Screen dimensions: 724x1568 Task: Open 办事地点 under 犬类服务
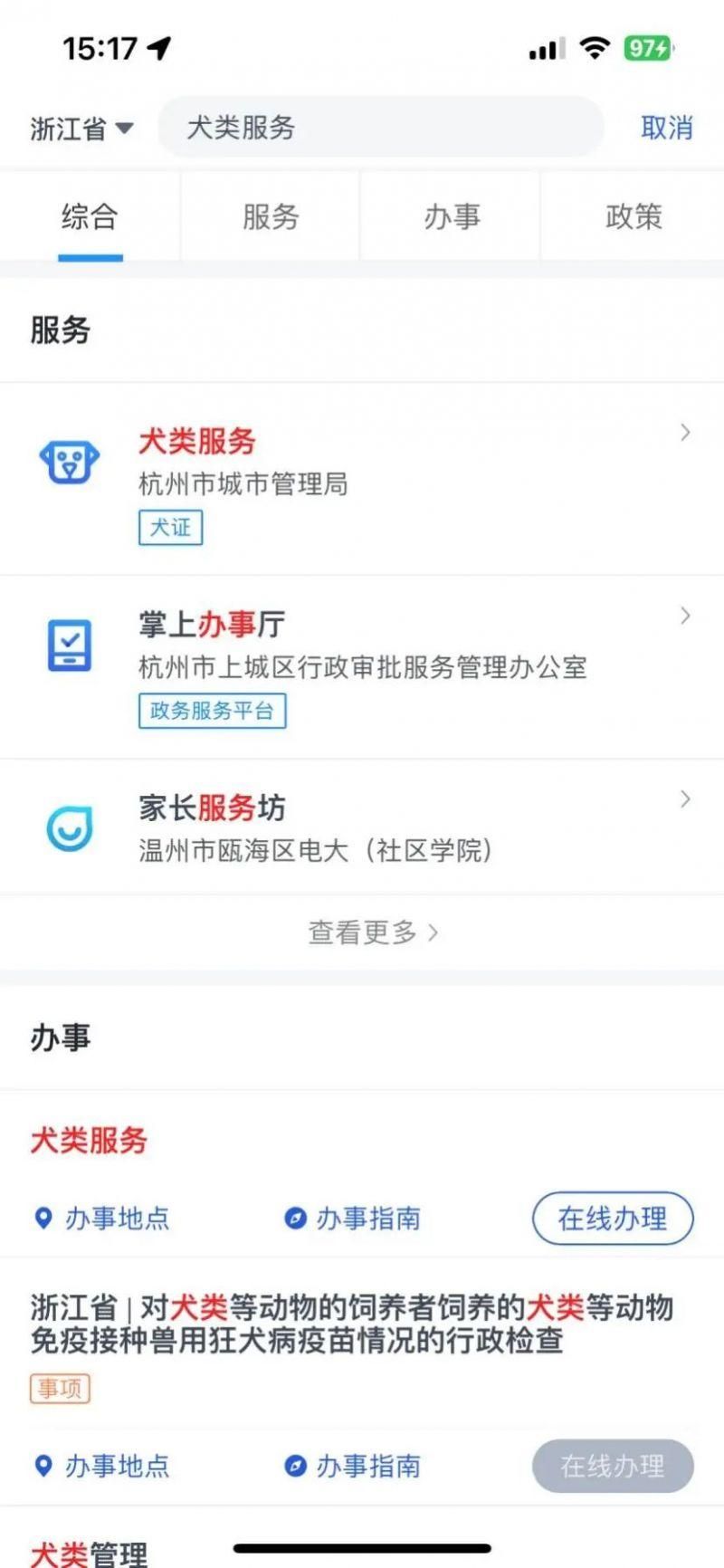click(101, 1219)
